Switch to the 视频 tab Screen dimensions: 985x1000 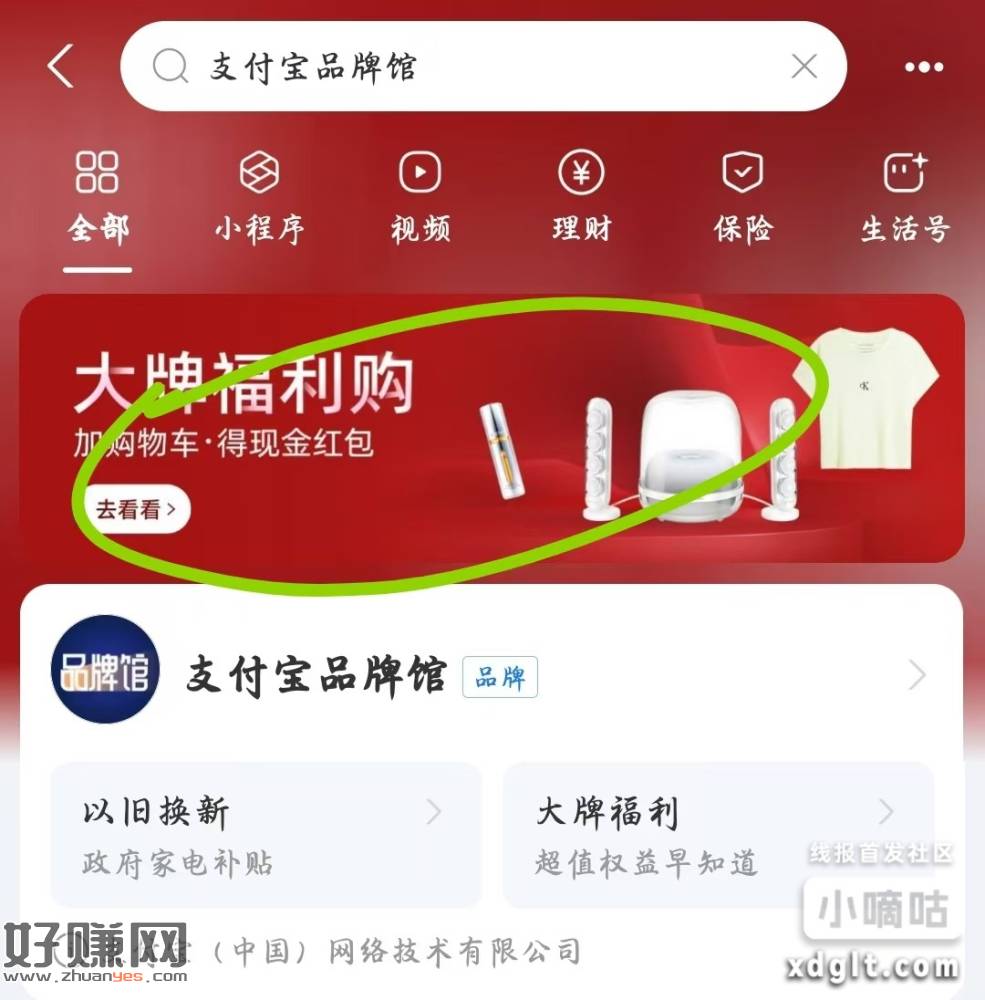coord(420,199)
